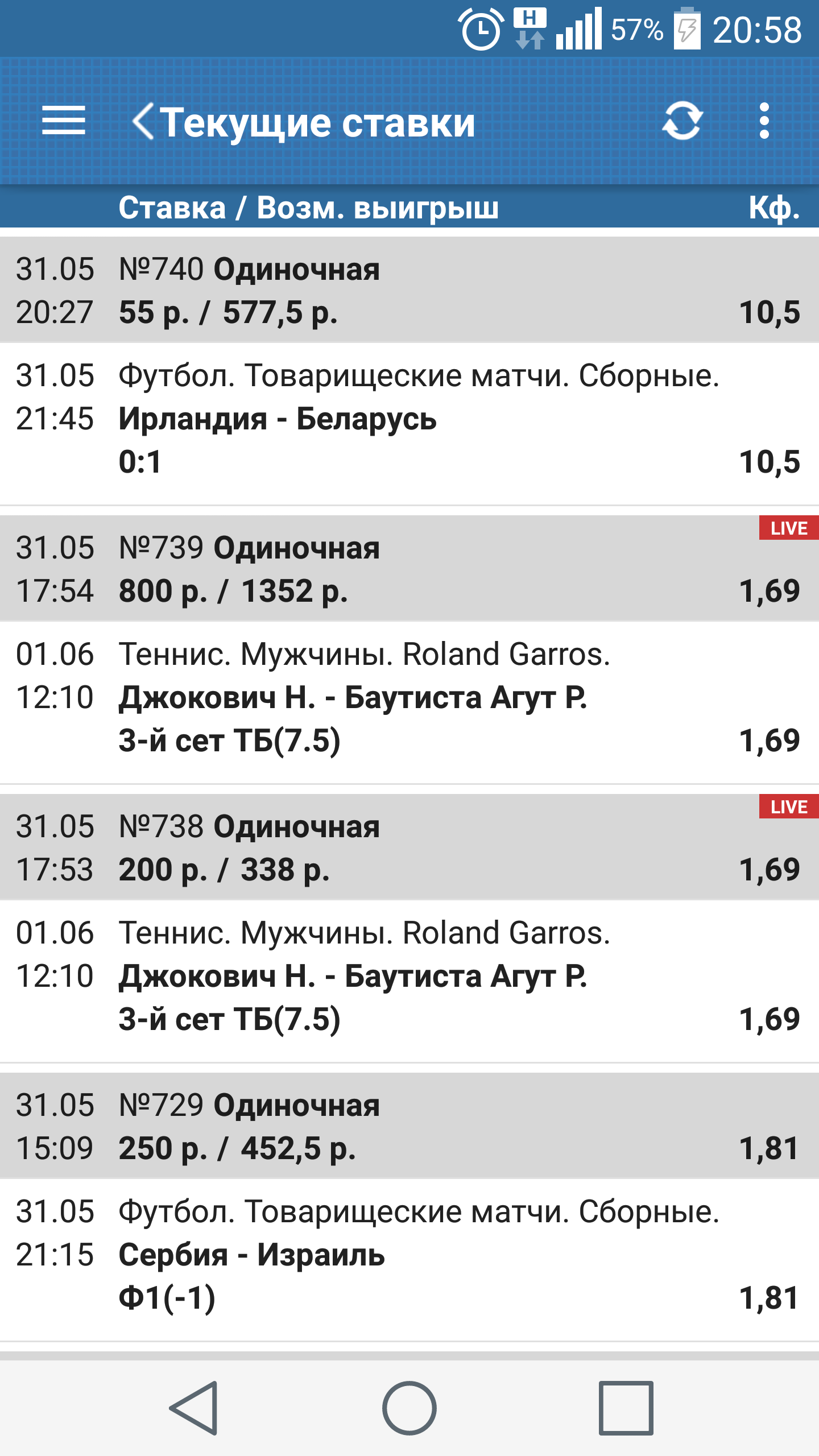Open the three-dot overflow menu

[764, 121]
